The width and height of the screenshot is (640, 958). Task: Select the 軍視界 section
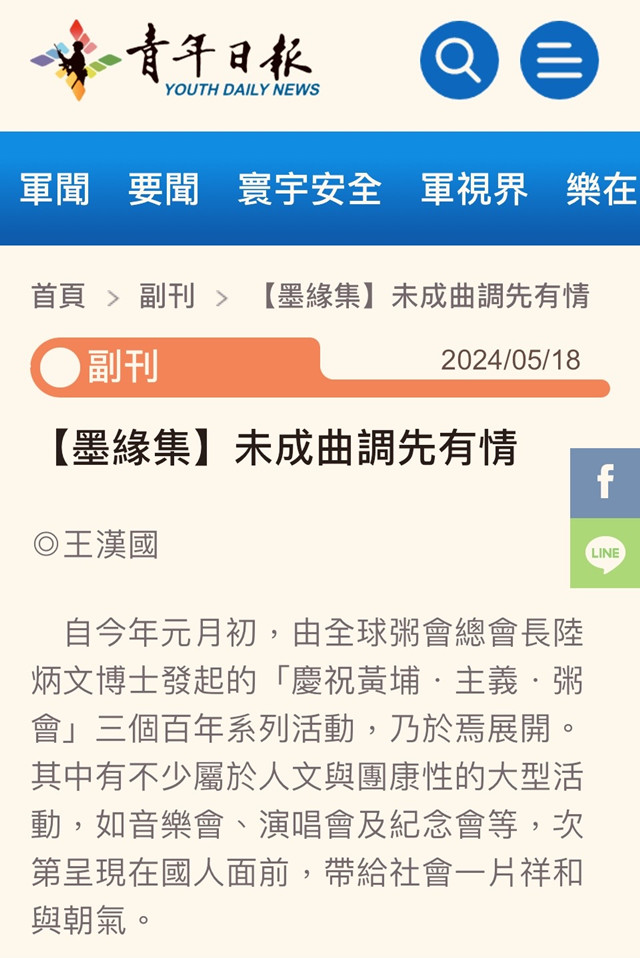pos(474,189)
